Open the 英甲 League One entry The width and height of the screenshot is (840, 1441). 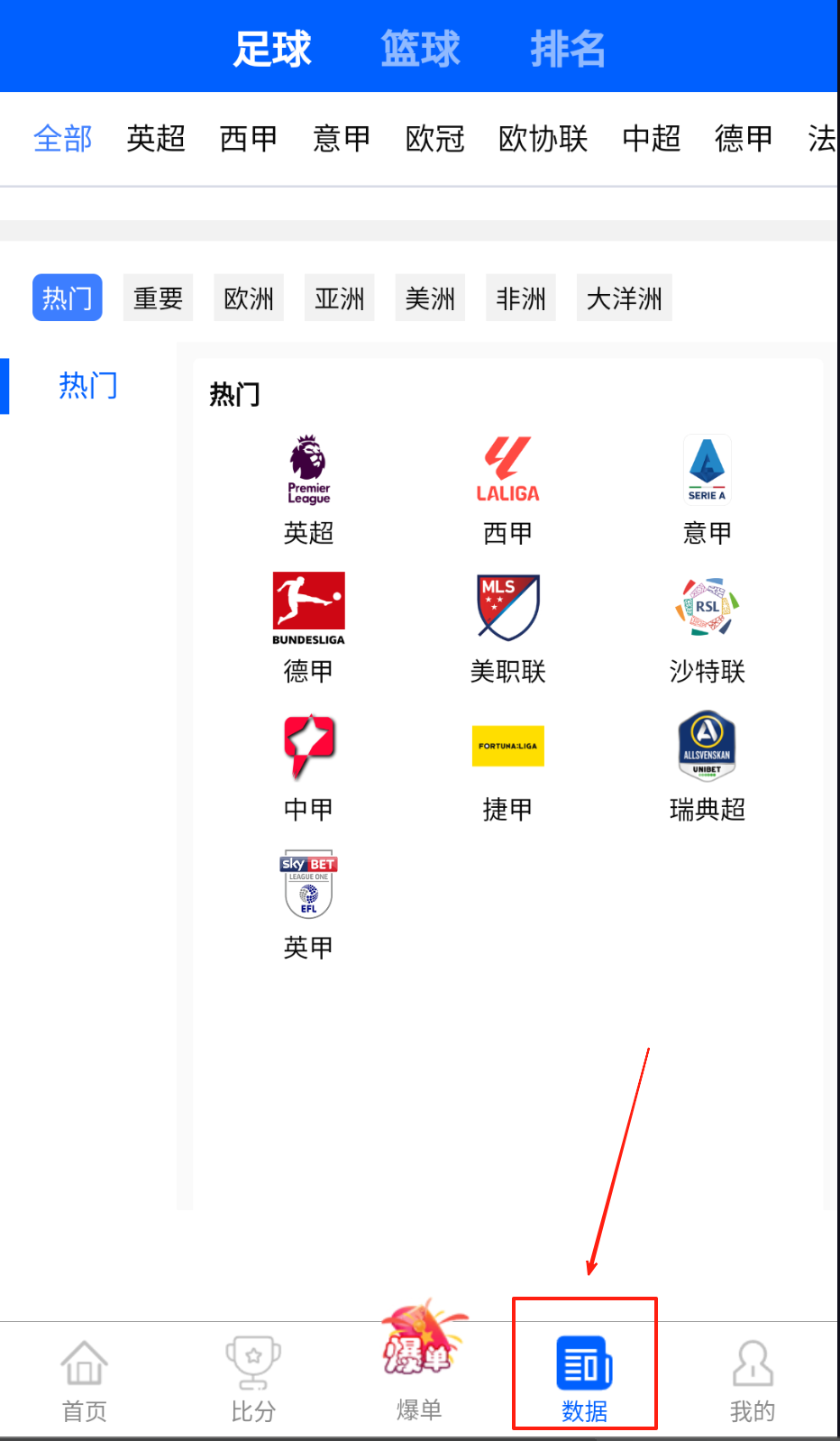(308, 904)
